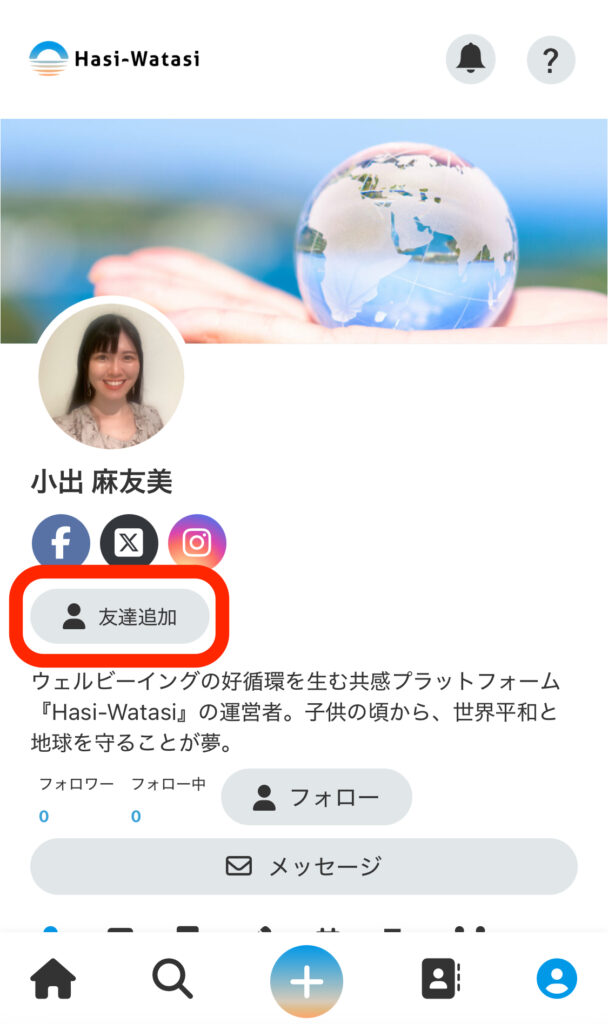Follow with the フォロー button
Image resolution: width=608 pixels, height=1024 pixels.
(x=316, y=797)
